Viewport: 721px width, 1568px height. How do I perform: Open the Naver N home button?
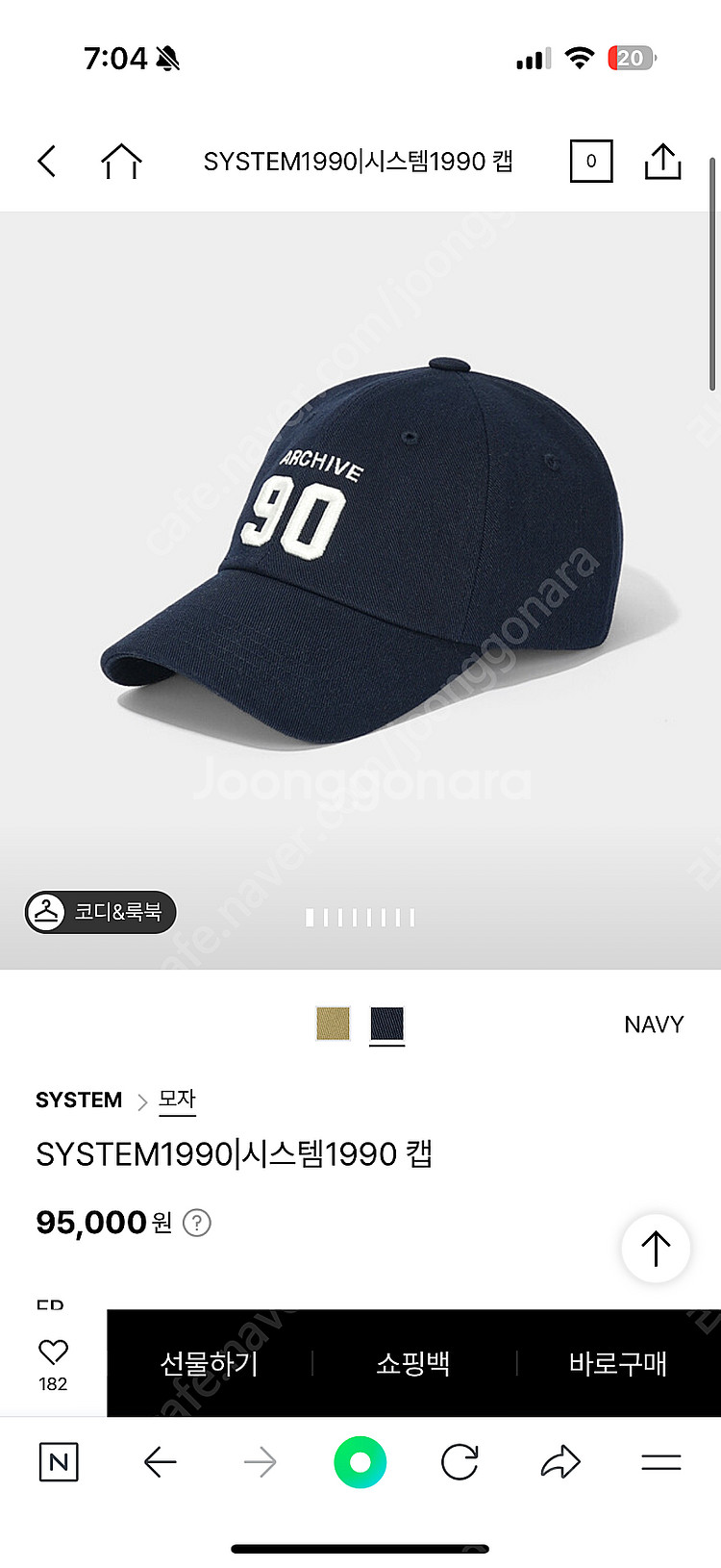59,1462
